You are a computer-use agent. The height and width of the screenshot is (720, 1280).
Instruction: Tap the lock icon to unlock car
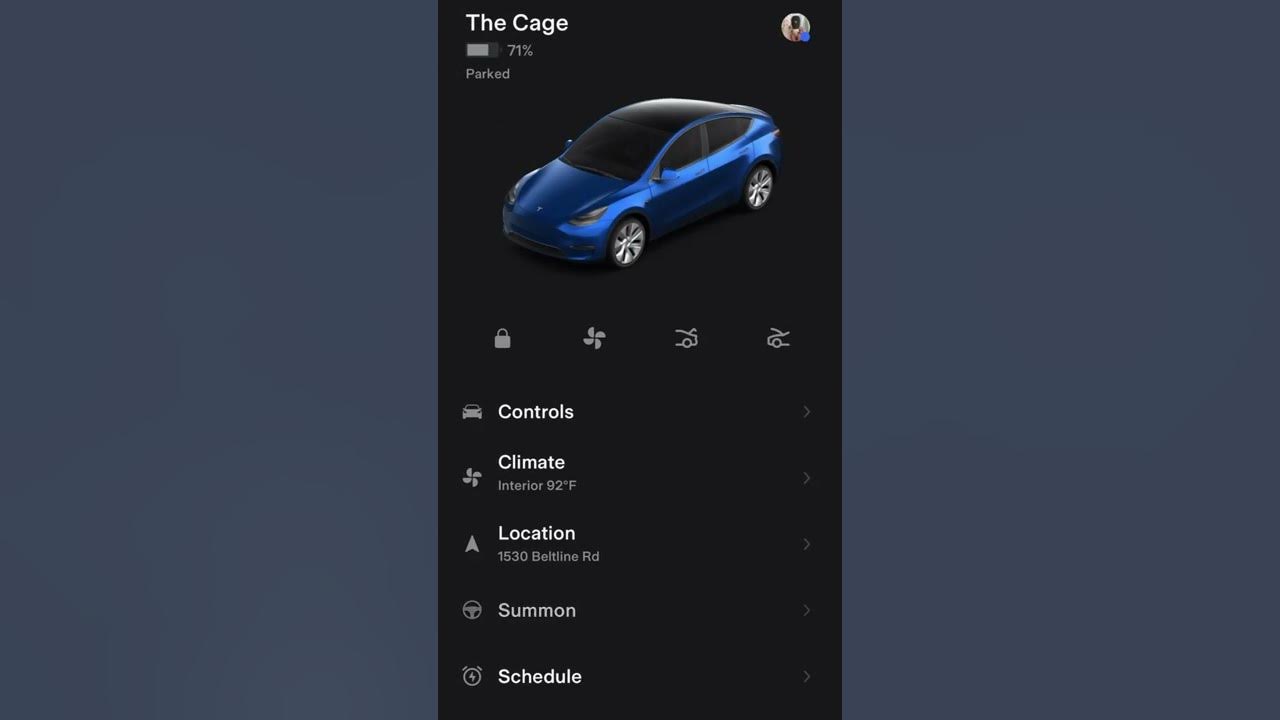(x=502, y=339)
